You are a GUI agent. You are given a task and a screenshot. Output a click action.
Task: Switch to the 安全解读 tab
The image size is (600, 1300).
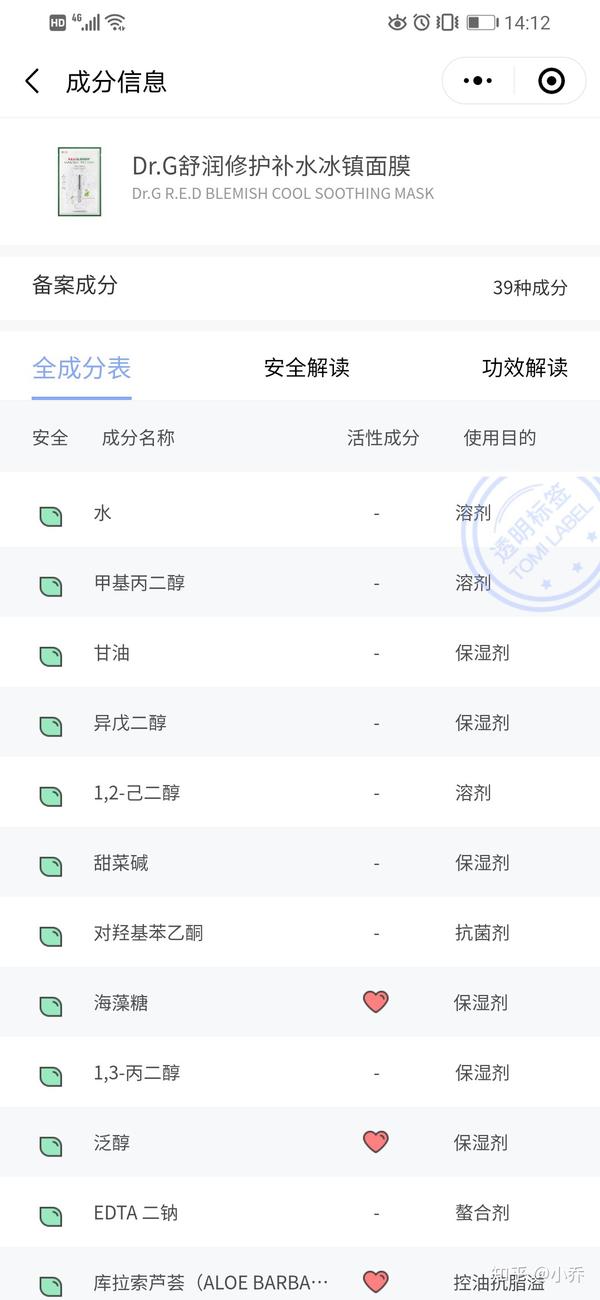click(x=306, y=368)
